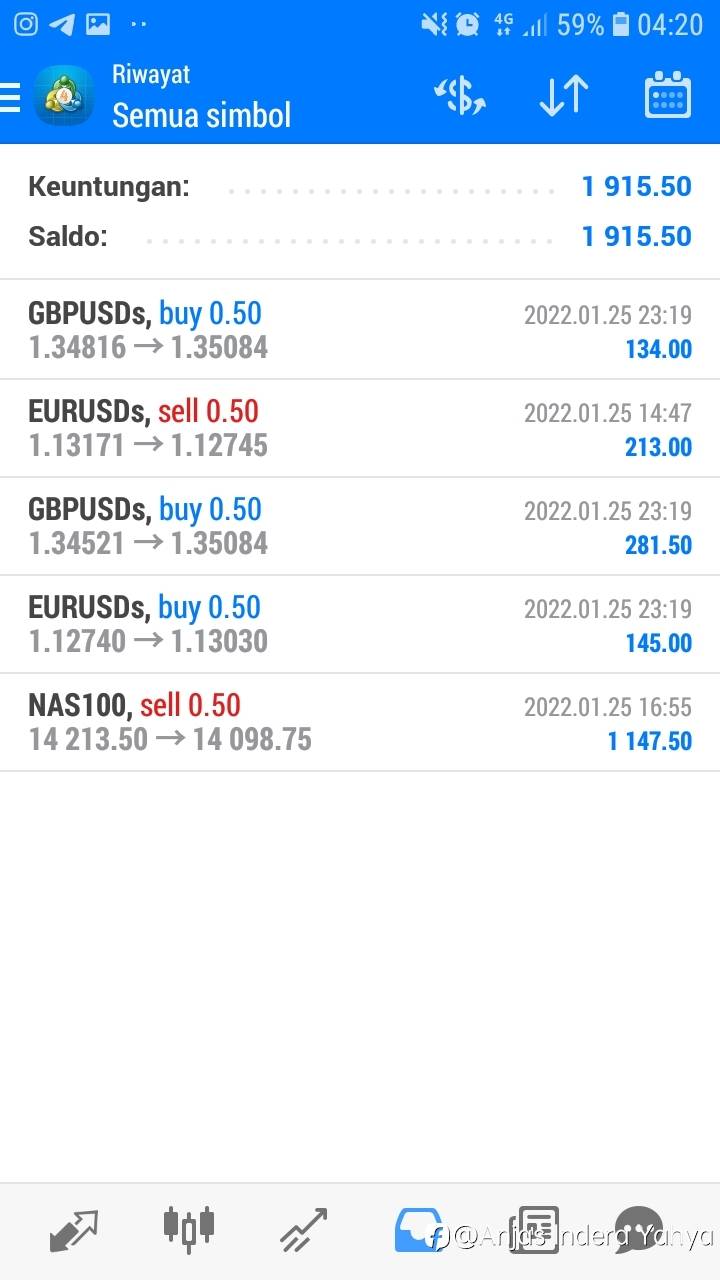
Task: Expand the GBPUSDs trade with 134.00 profit
Action: 360,330
